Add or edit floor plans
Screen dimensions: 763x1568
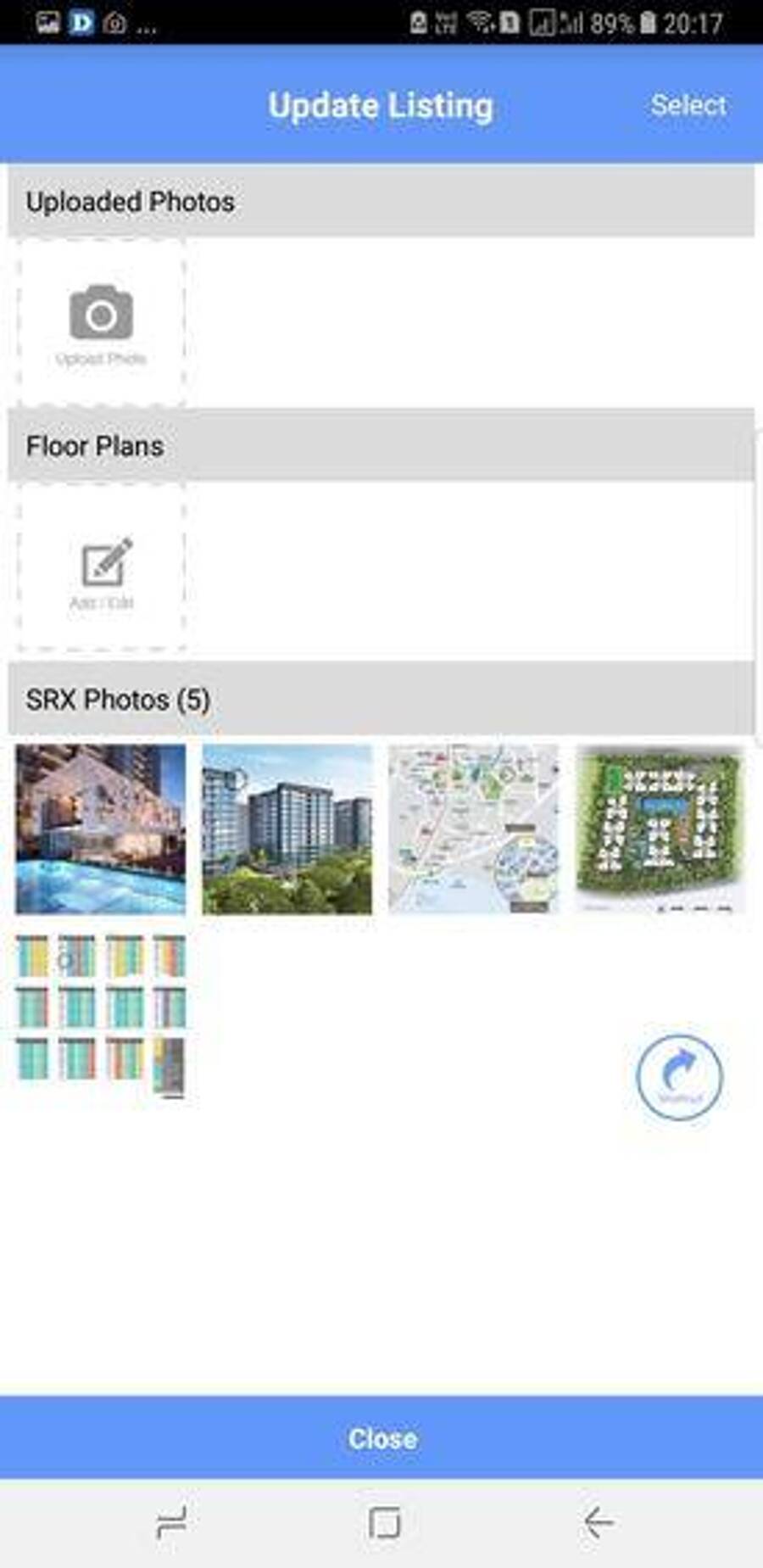coord(102,568)
